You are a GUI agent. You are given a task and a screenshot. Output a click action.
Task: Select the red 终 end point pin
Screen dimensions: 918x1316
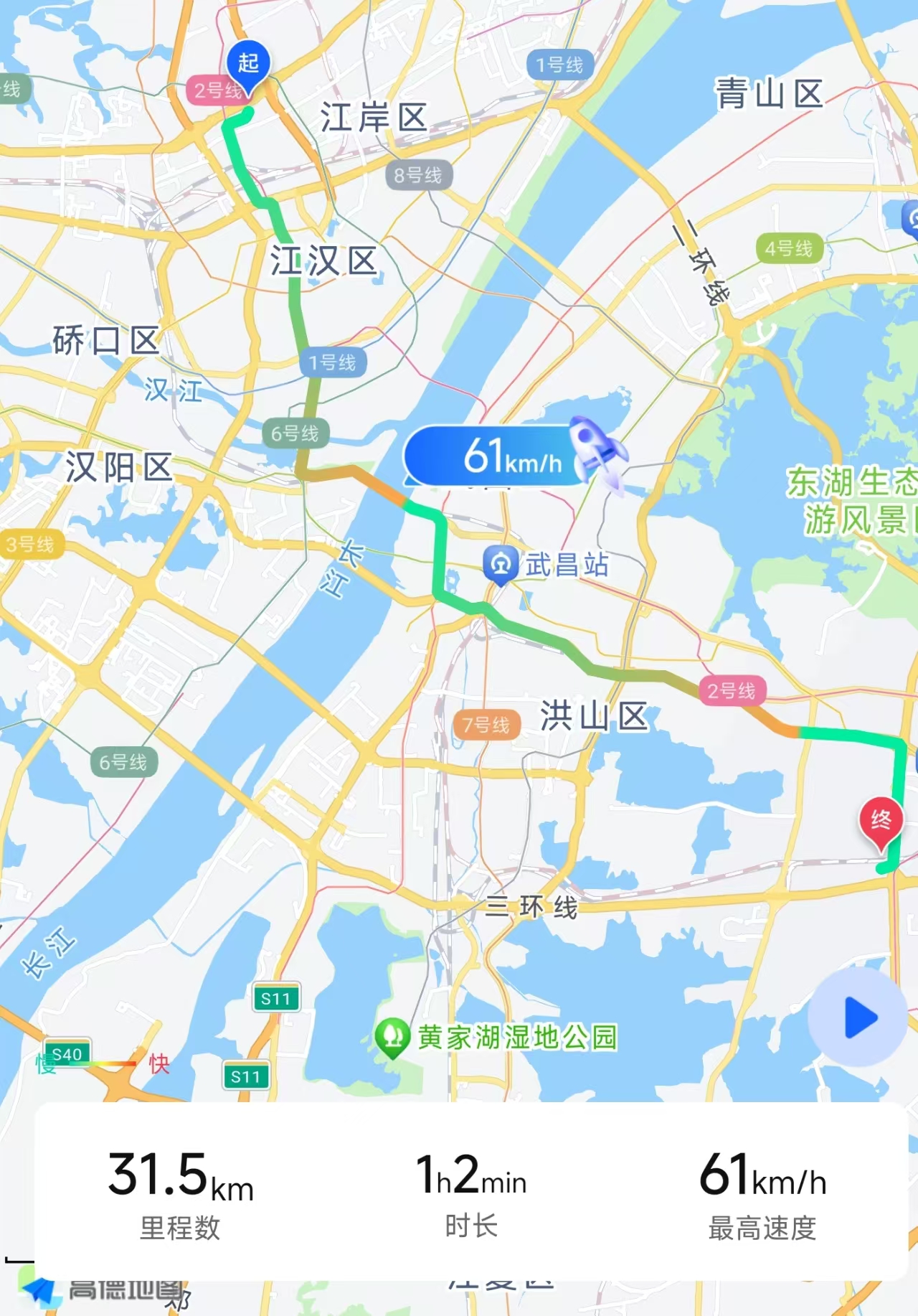point(881,821)
